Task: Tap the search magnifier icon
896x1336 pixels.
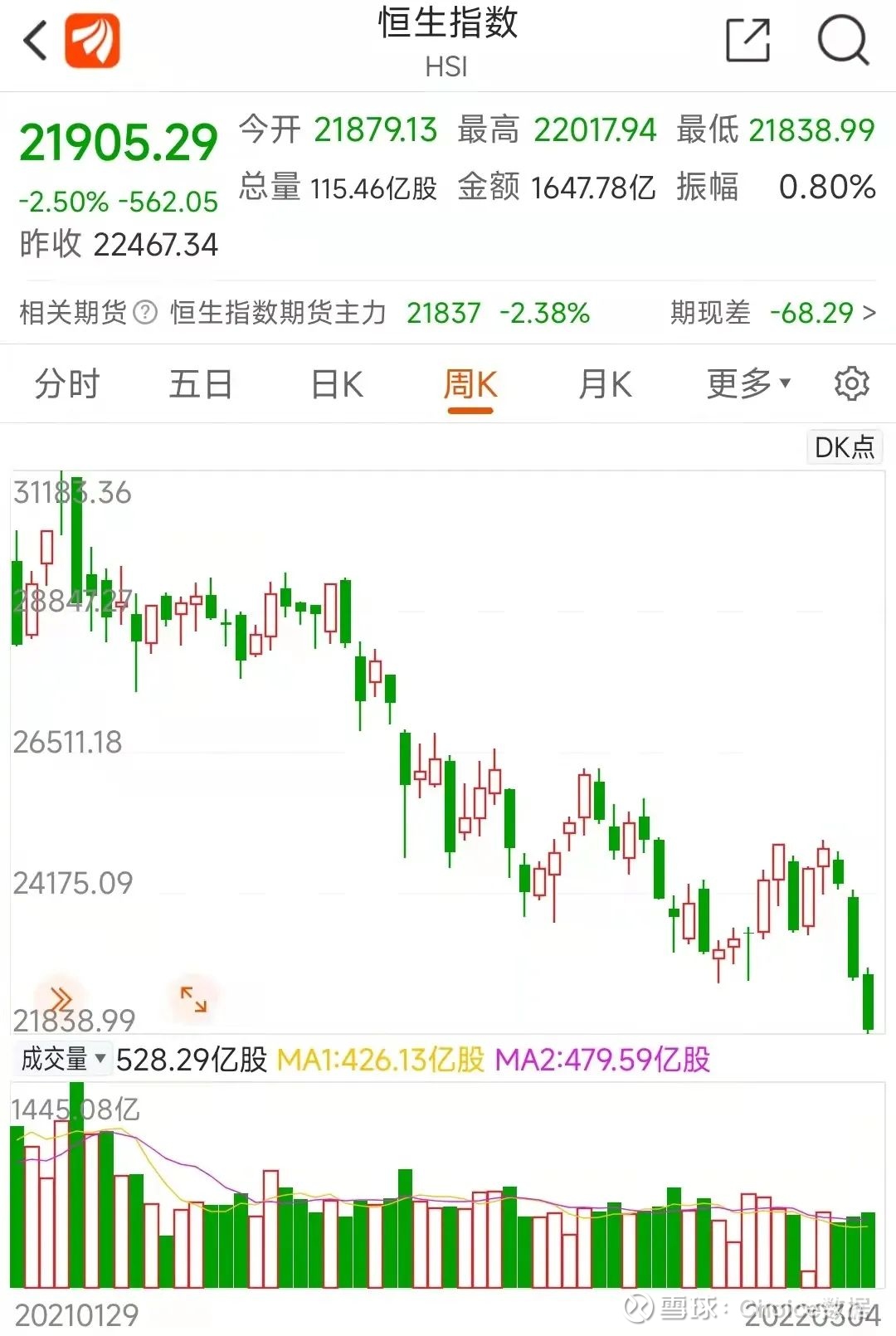Action: [x=842, y=39]
